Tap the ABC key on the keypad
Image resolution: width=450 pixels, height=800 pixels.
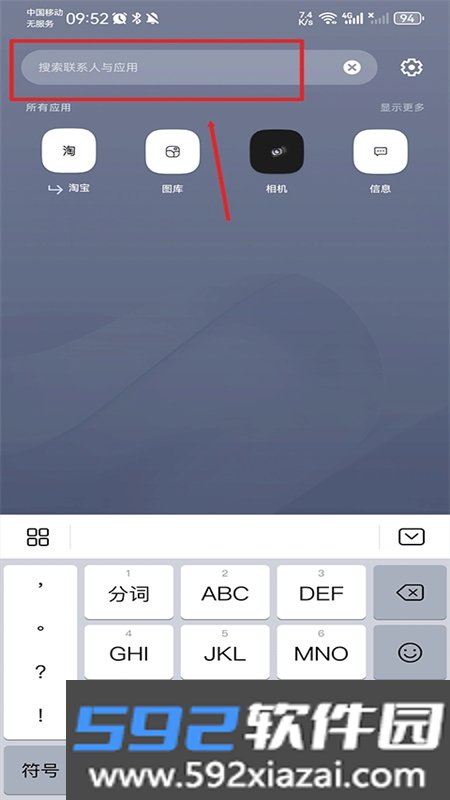click(225, 592)
